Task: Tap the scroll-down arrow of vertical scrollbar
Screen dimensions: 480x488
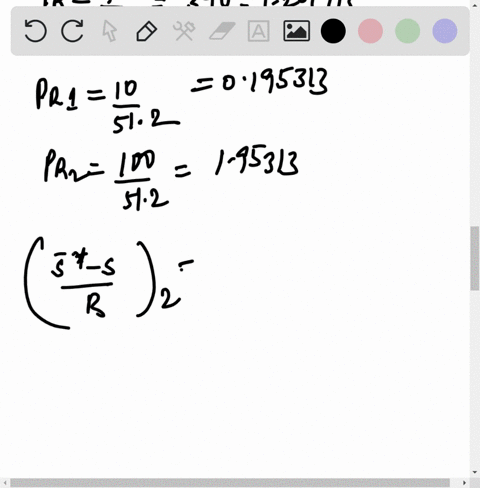Action: [x=475, y=472]
